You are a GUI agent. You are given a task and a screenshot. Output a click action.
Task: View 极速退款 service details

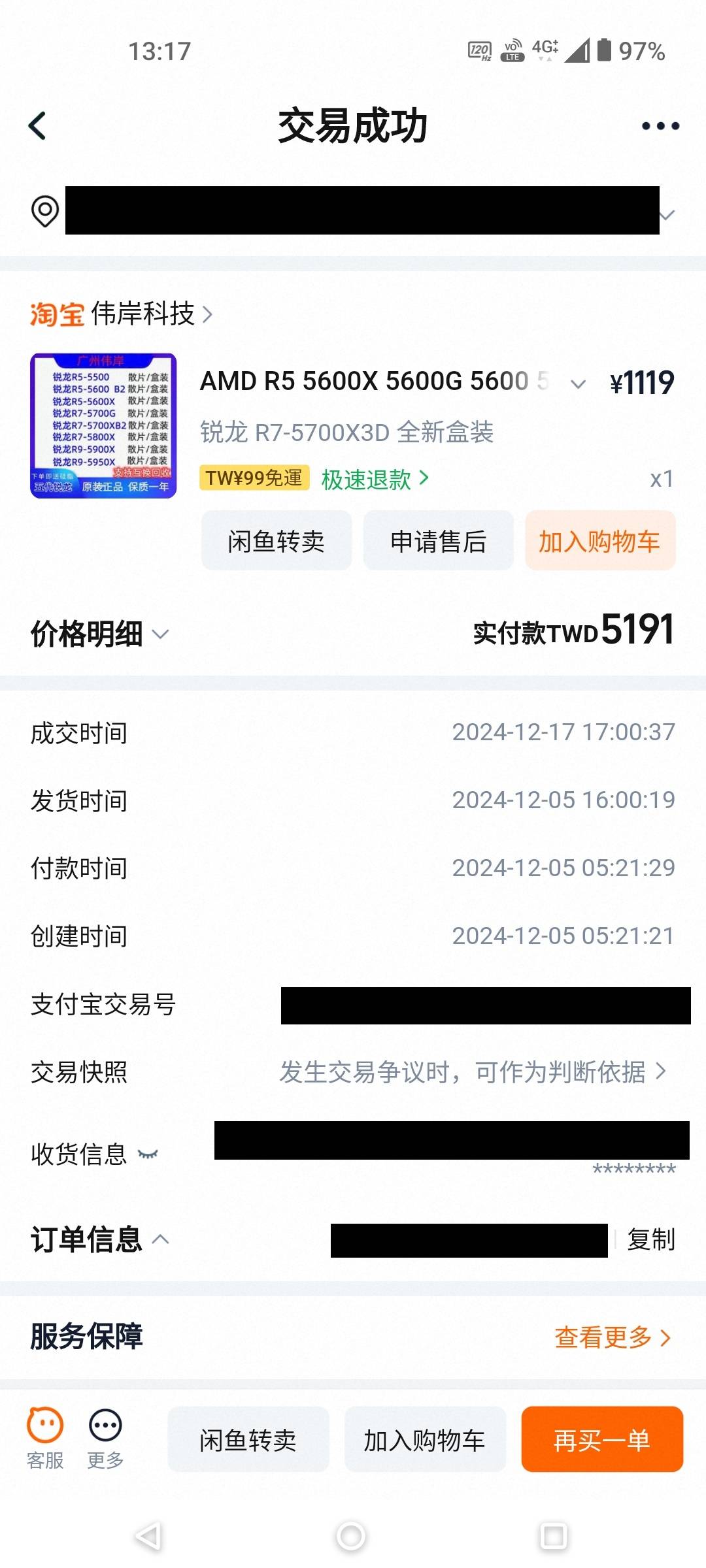point(375,479)
